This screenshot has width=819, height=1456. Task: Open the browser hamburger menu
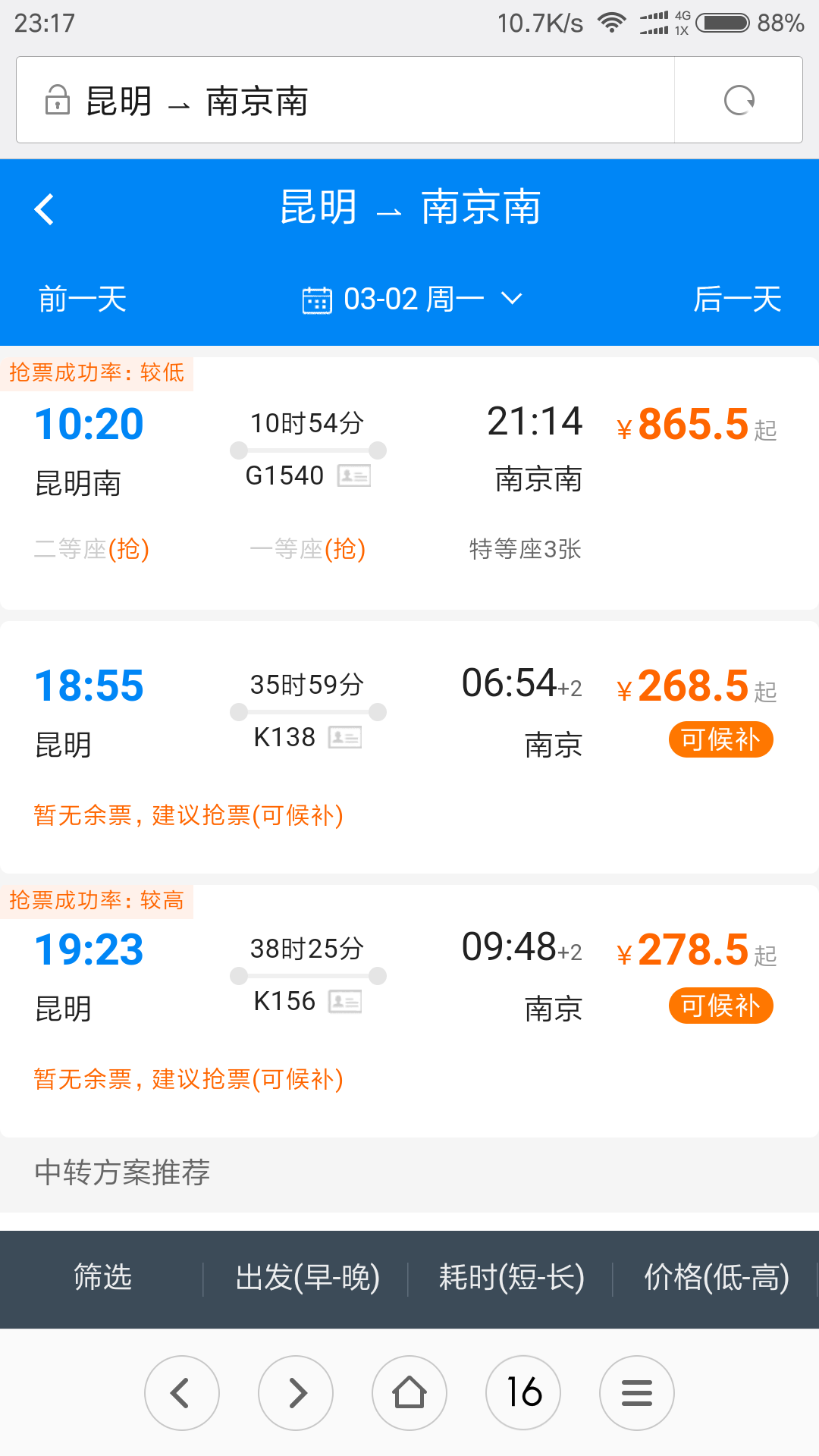point(637,1393)
